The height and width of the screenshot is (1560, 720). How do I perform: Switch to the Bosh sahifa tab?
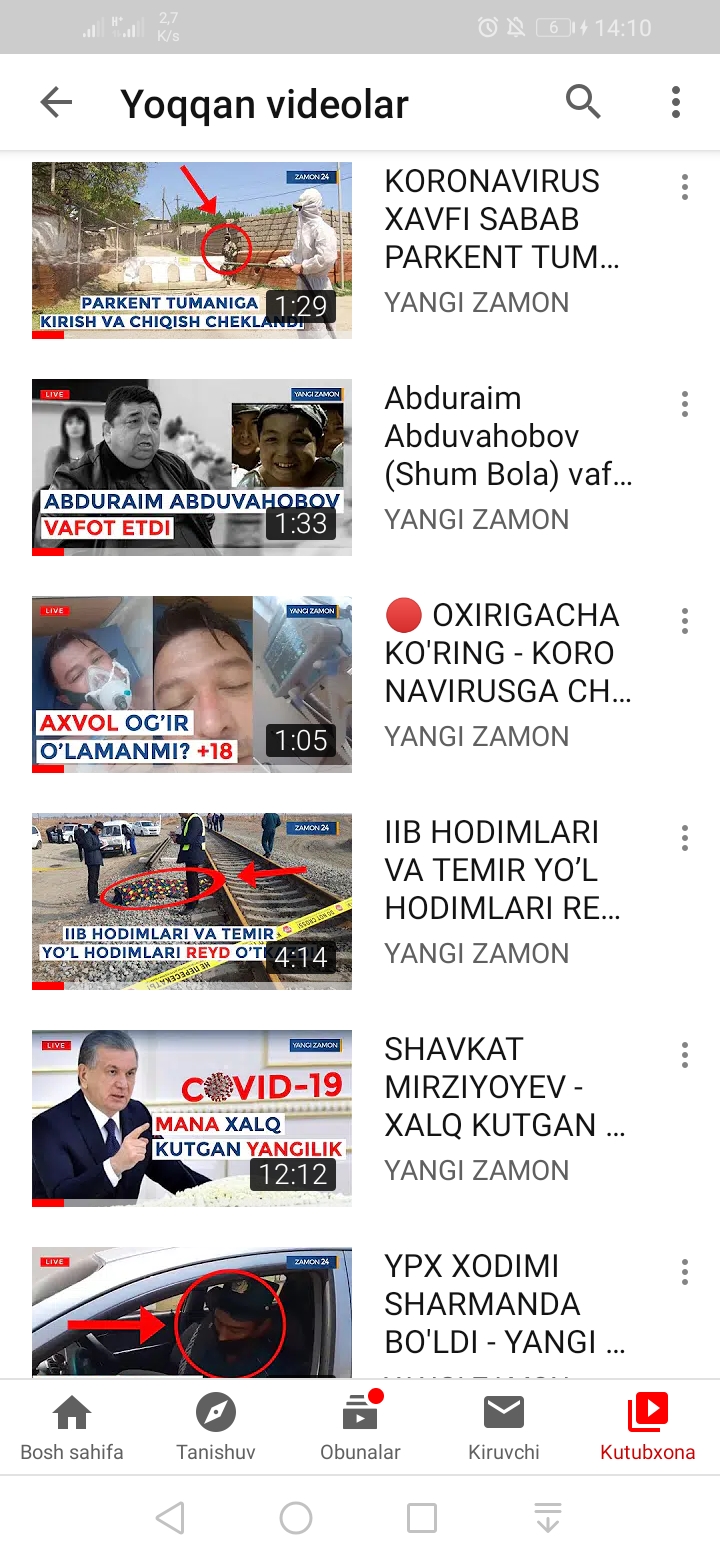72,1428
